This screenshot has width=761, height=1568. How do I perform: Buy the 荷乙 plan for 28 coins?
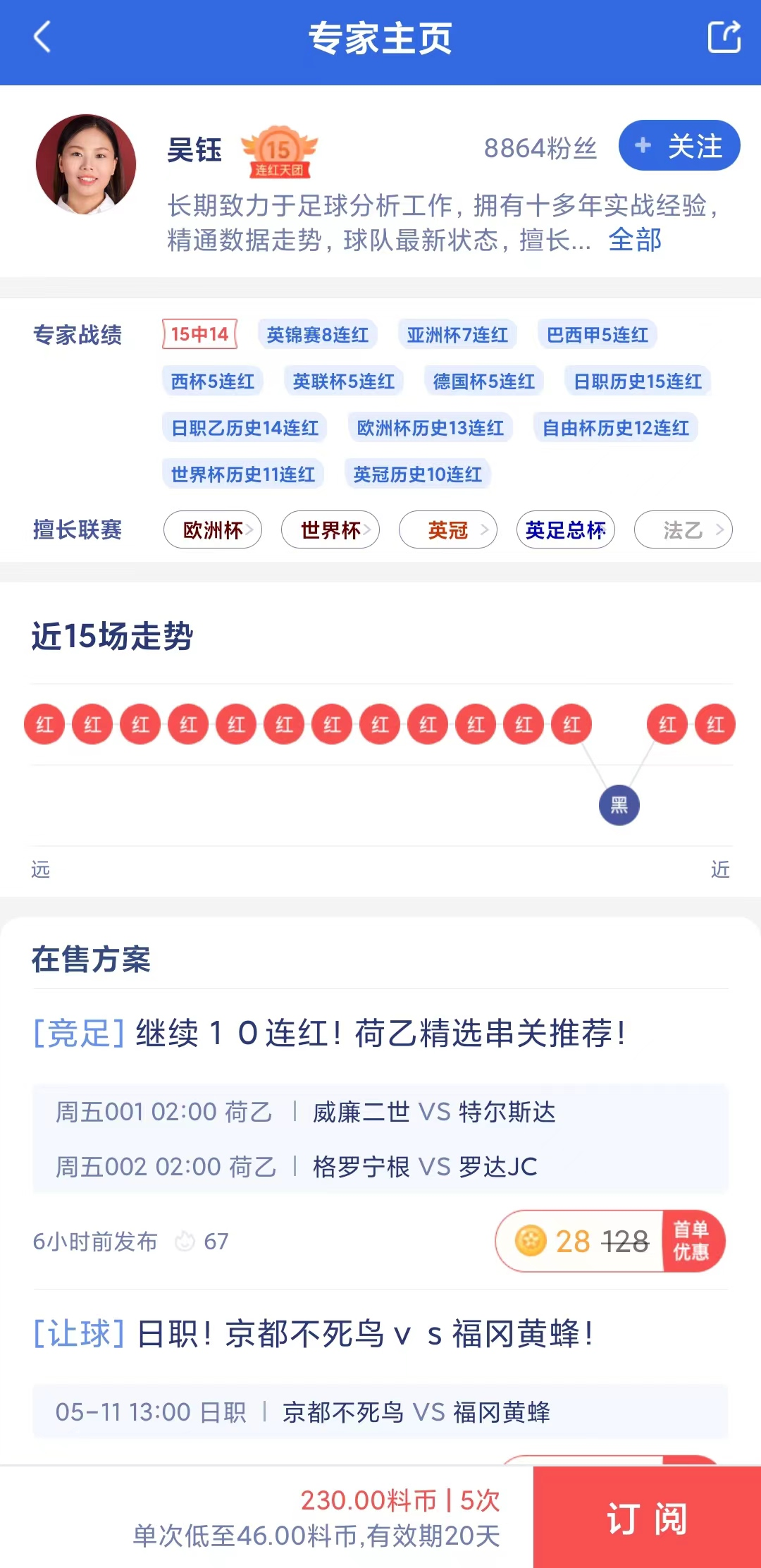[610, 1242]
